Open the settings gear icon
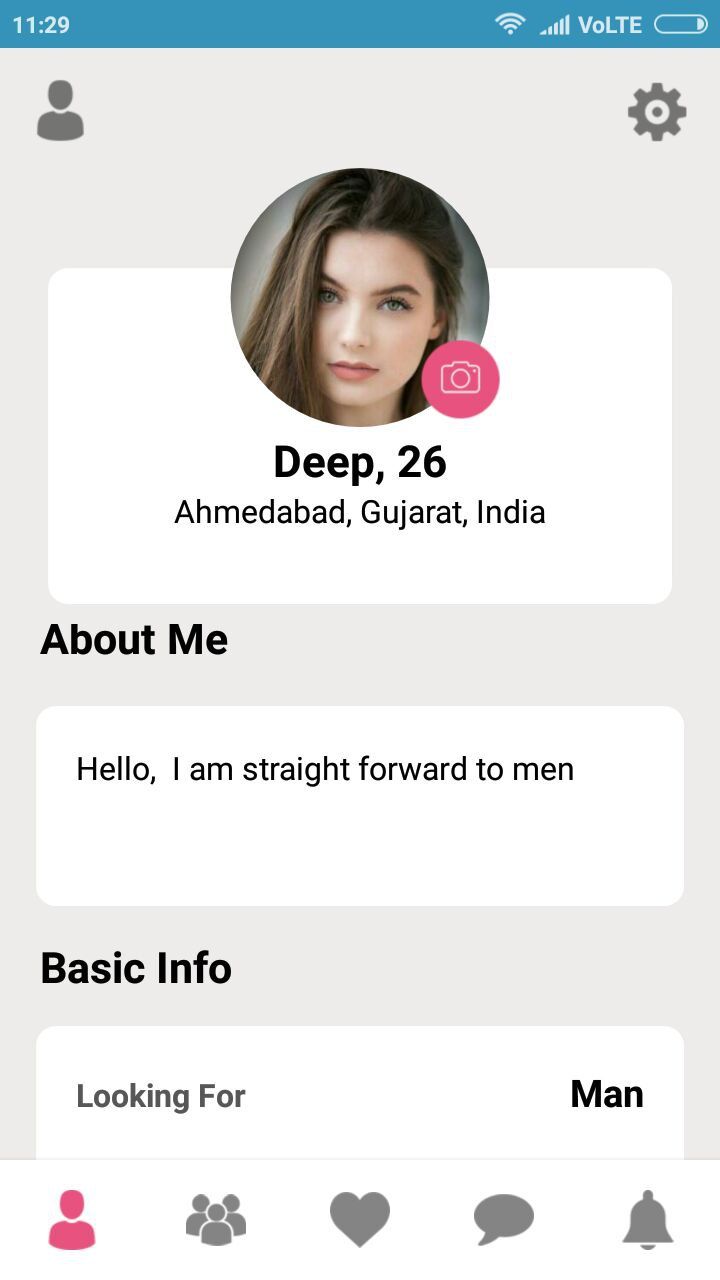The width and height of the screenshot is (720, 1280). (x=657, y=112)
